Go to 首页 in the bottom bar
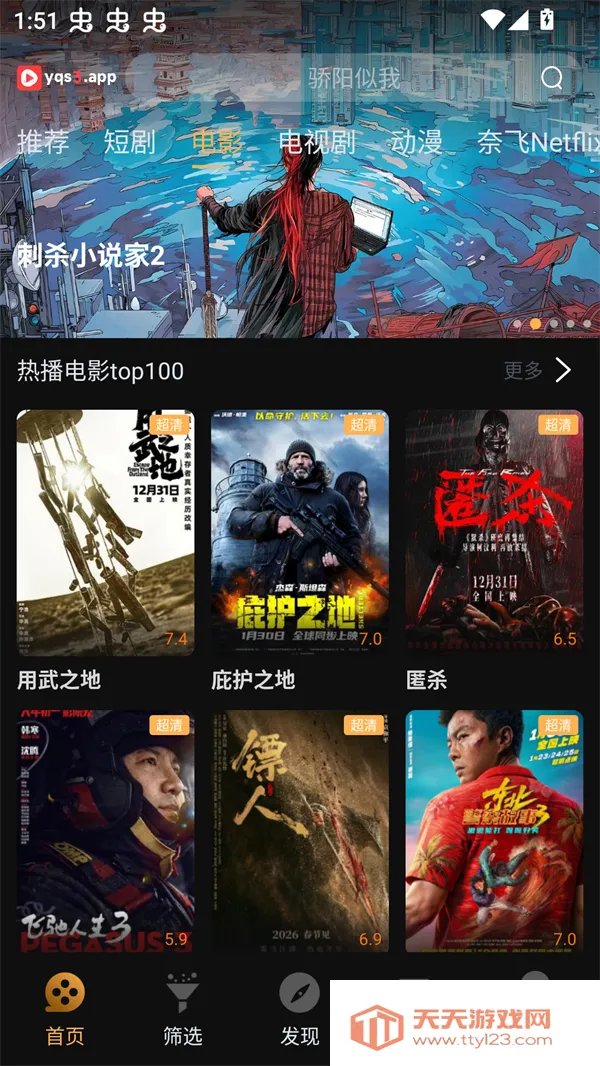This screenshot has height=1066, width=600. [x=65, y=1010]
